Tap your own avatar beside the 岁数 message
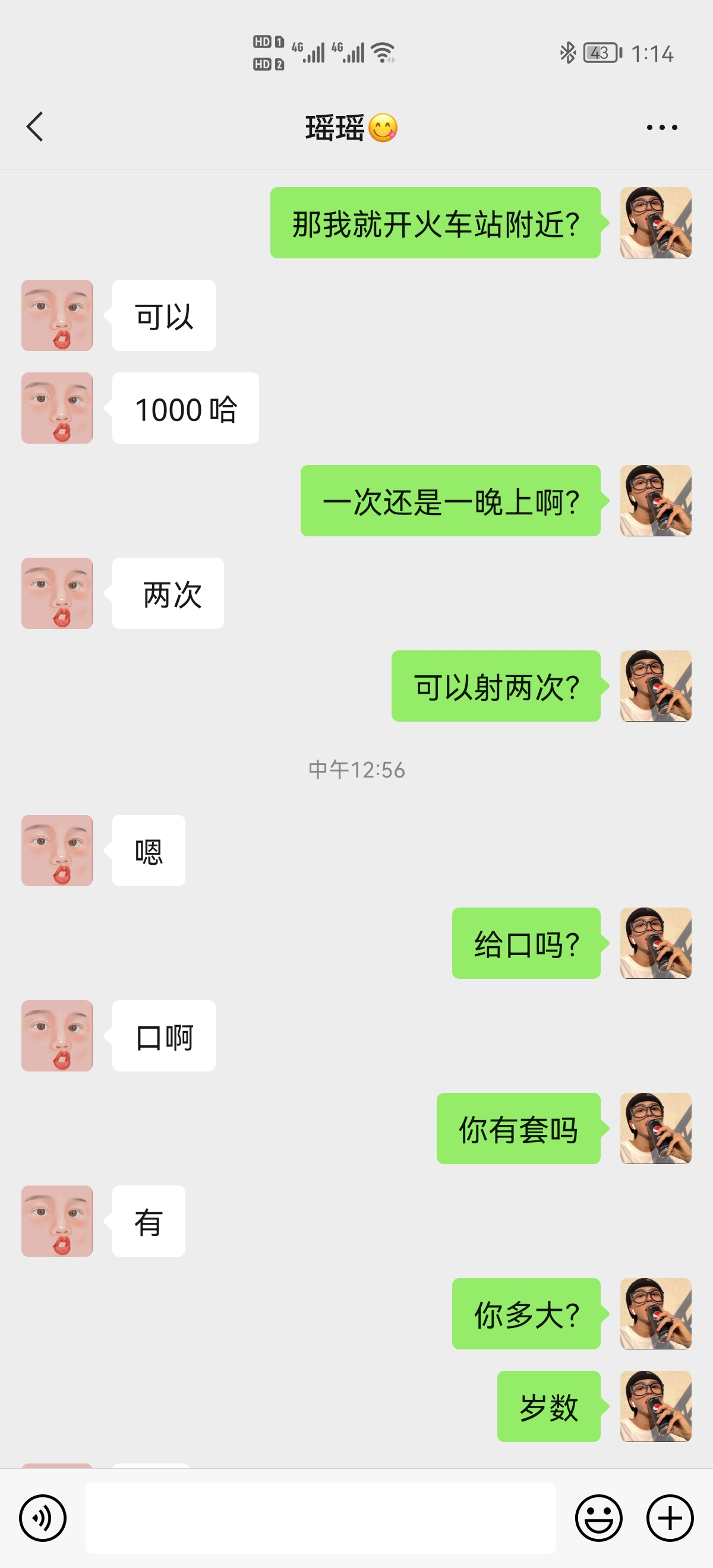The image size is (713, 1568). pyautogui.click(x=656, y=1406)
